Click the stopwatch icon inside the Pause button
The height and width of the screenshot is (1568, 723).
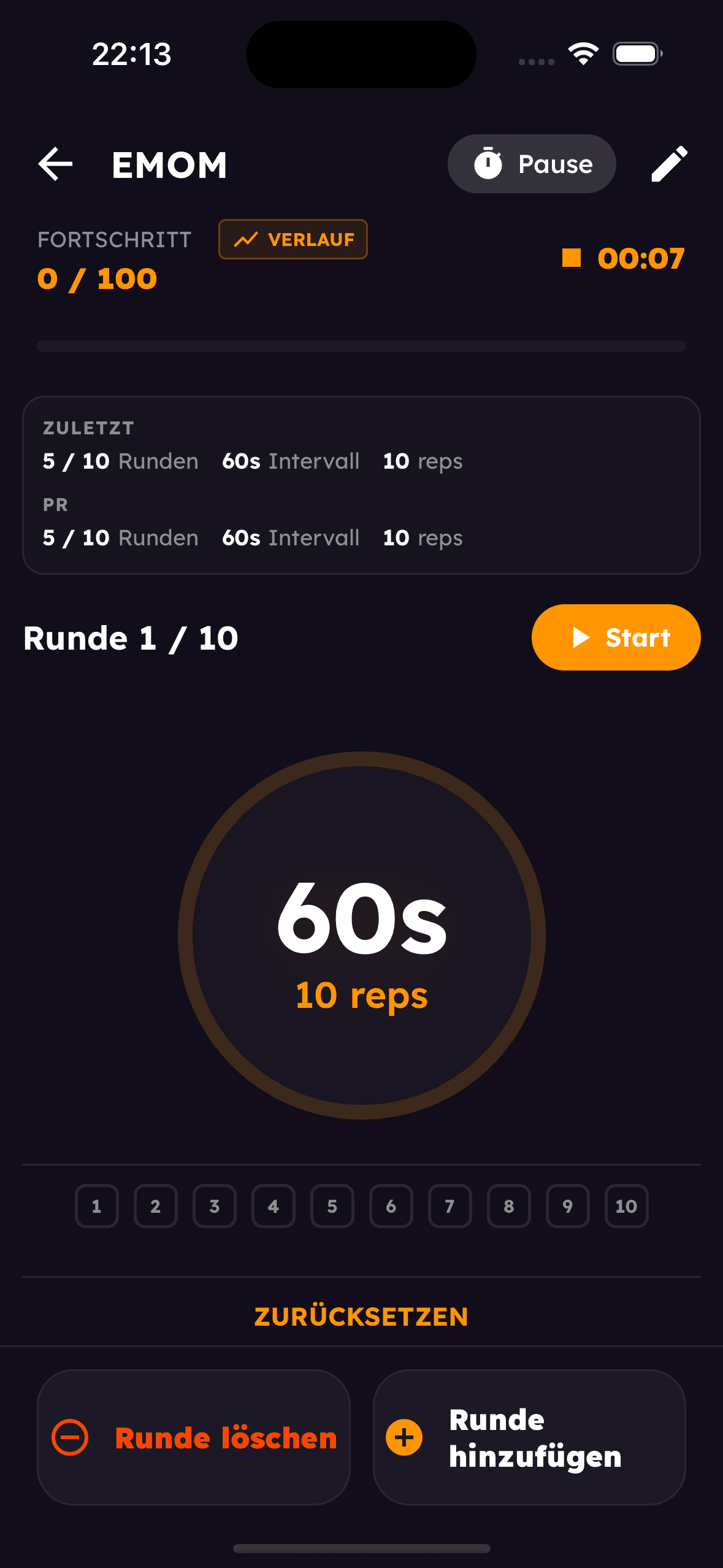tap(488, 163)
